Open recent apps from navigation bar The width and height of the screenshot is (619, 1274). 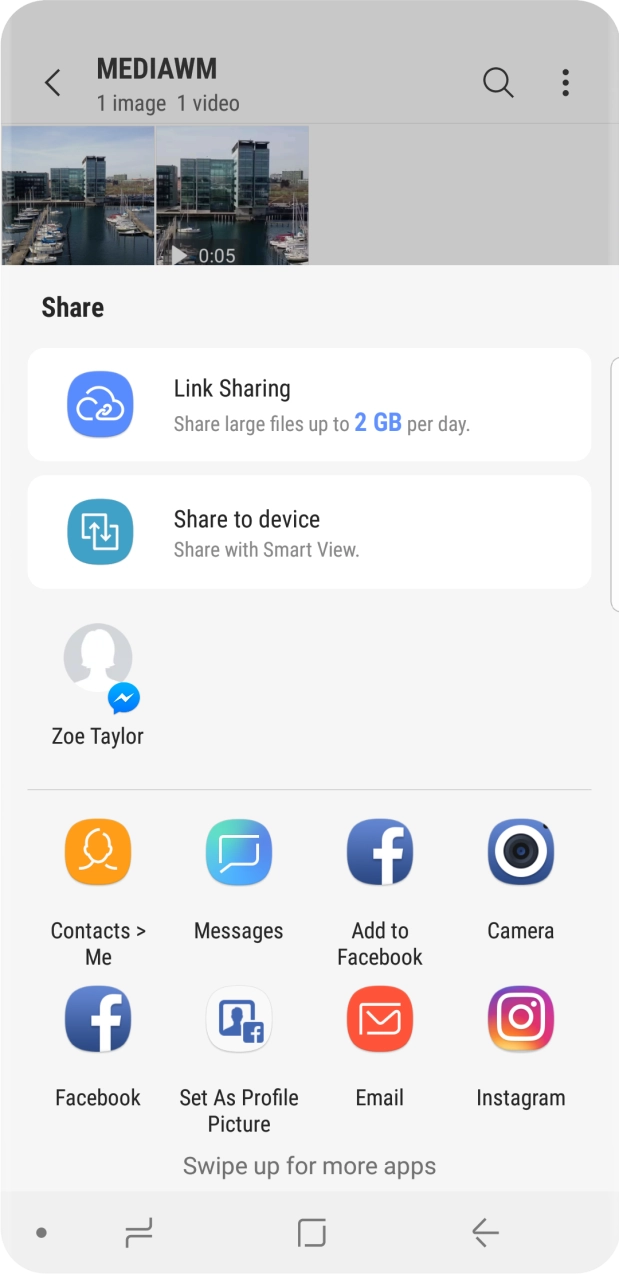[139, 1233]
